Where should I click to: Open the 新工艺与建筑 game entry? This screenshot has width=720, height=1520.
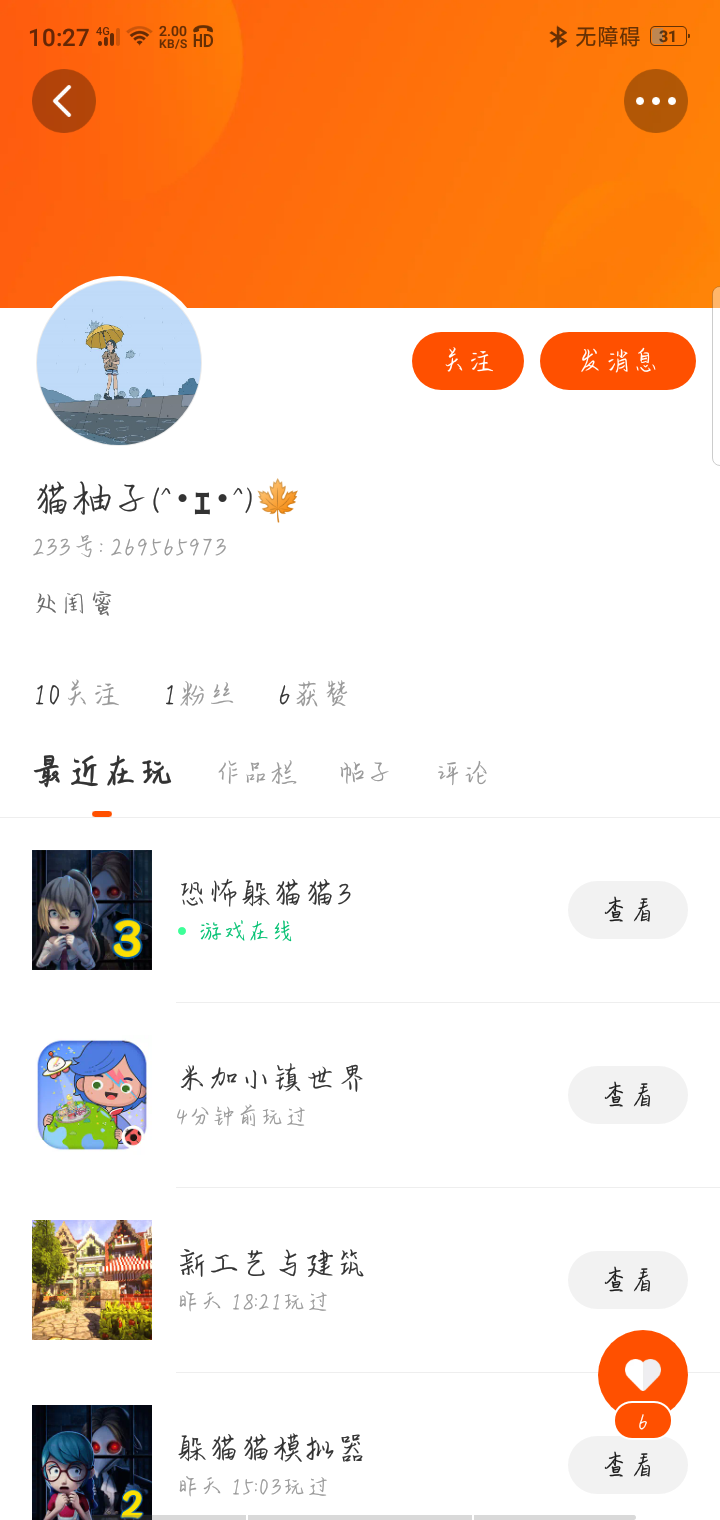(x=271, y=1263)
